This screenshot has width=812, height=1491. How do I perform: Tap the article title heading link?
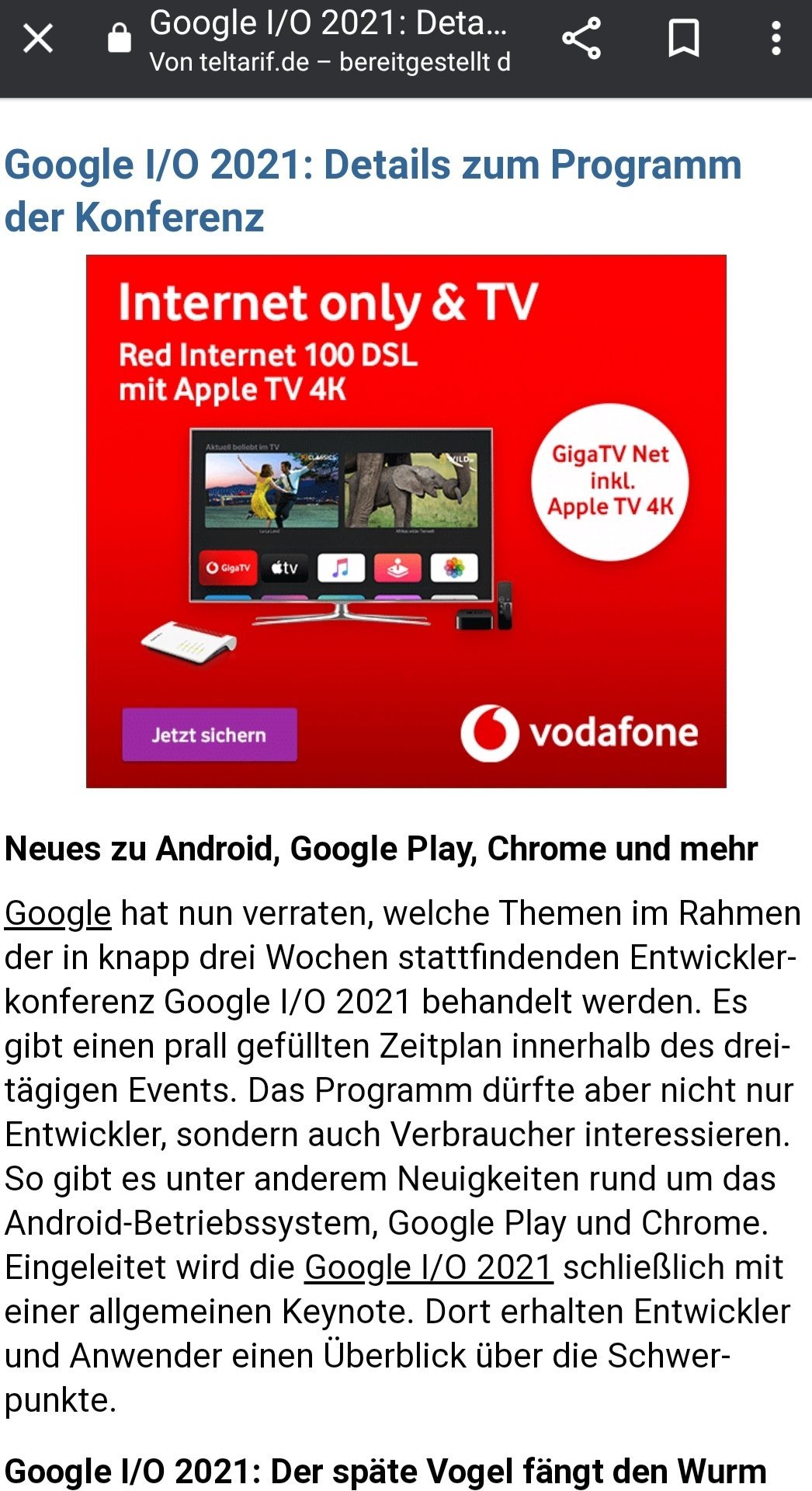pyautogui.click(x=373, y=190)
